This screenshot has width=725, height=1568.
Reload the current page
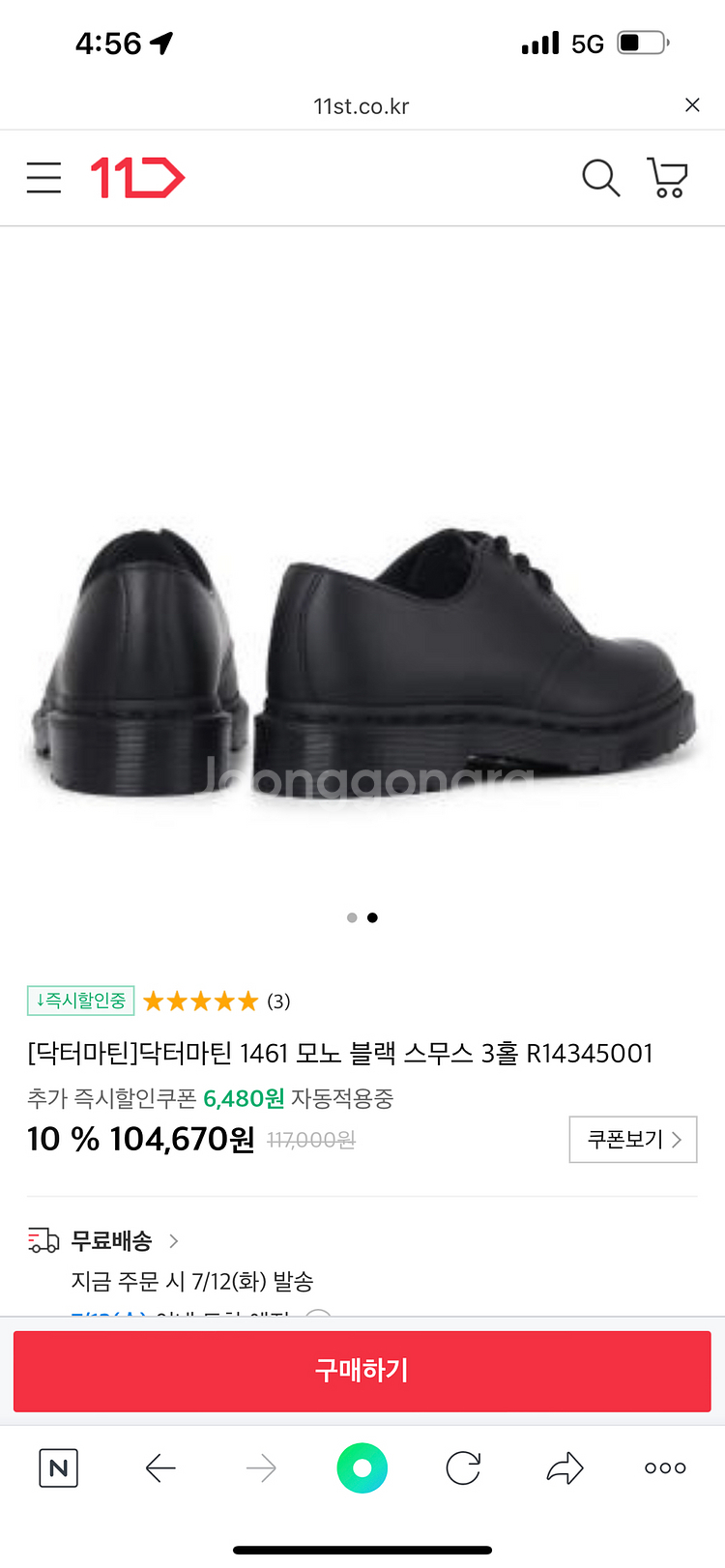tap(464, 1468)
